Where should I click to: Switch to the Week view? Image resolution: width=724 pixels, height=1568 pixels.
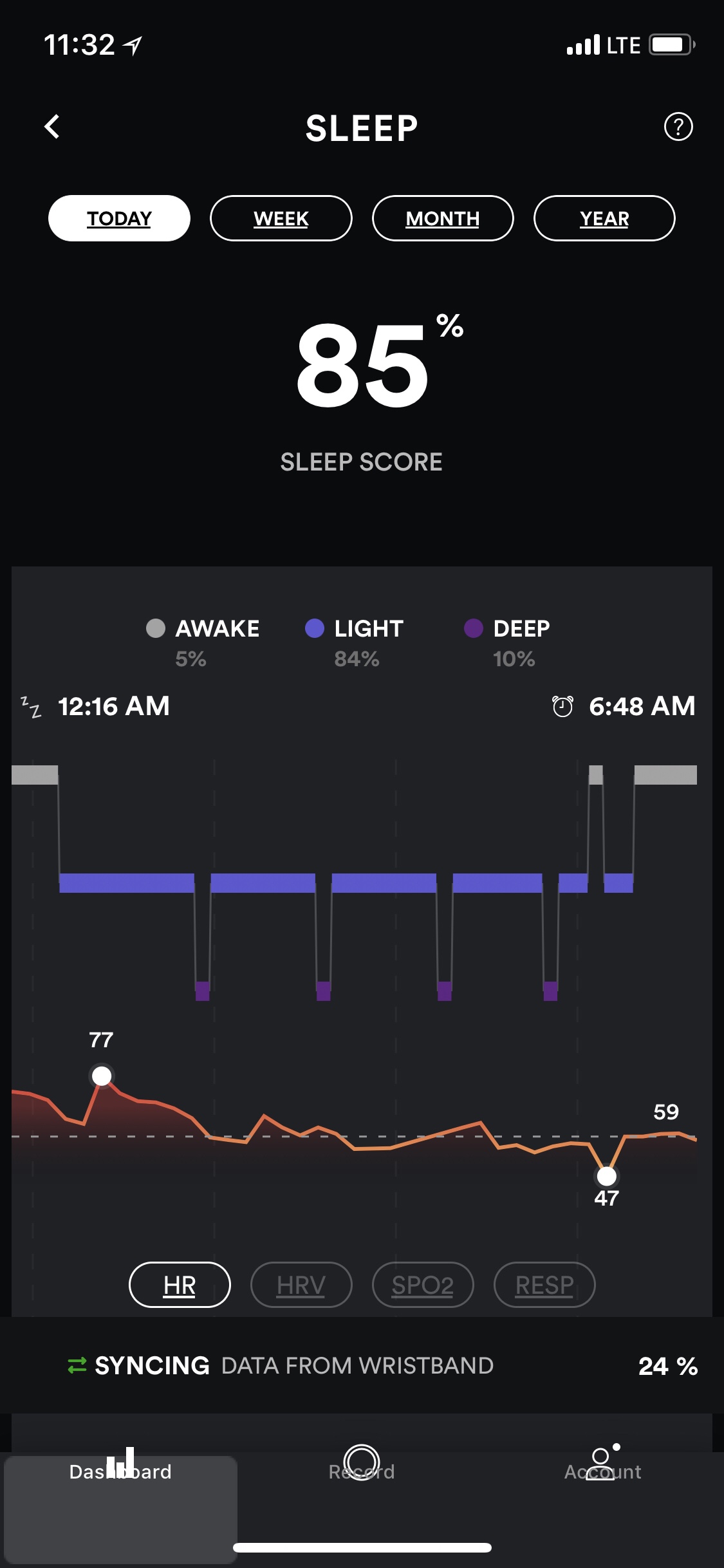pos(281,218)
